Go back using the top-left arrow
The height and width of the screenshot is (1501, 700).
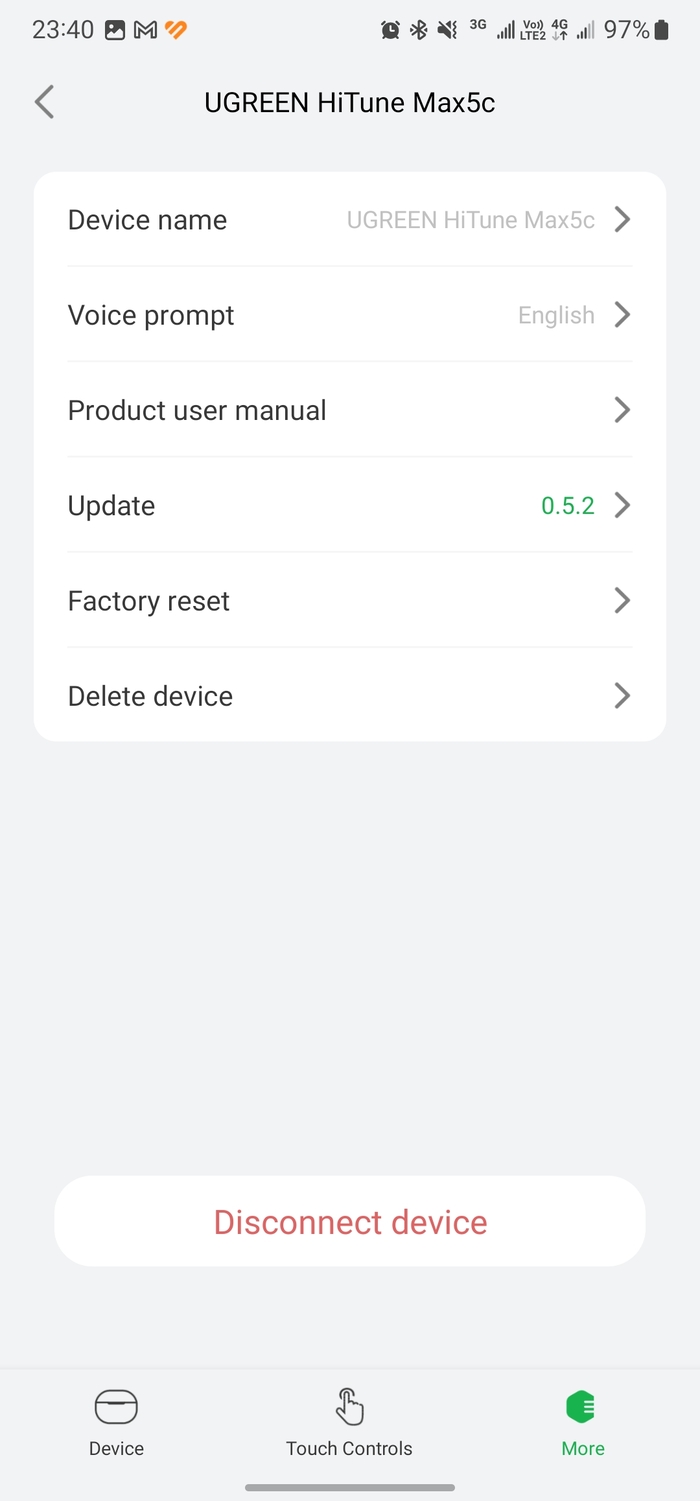pyautogui.click(x=44, y=102)
